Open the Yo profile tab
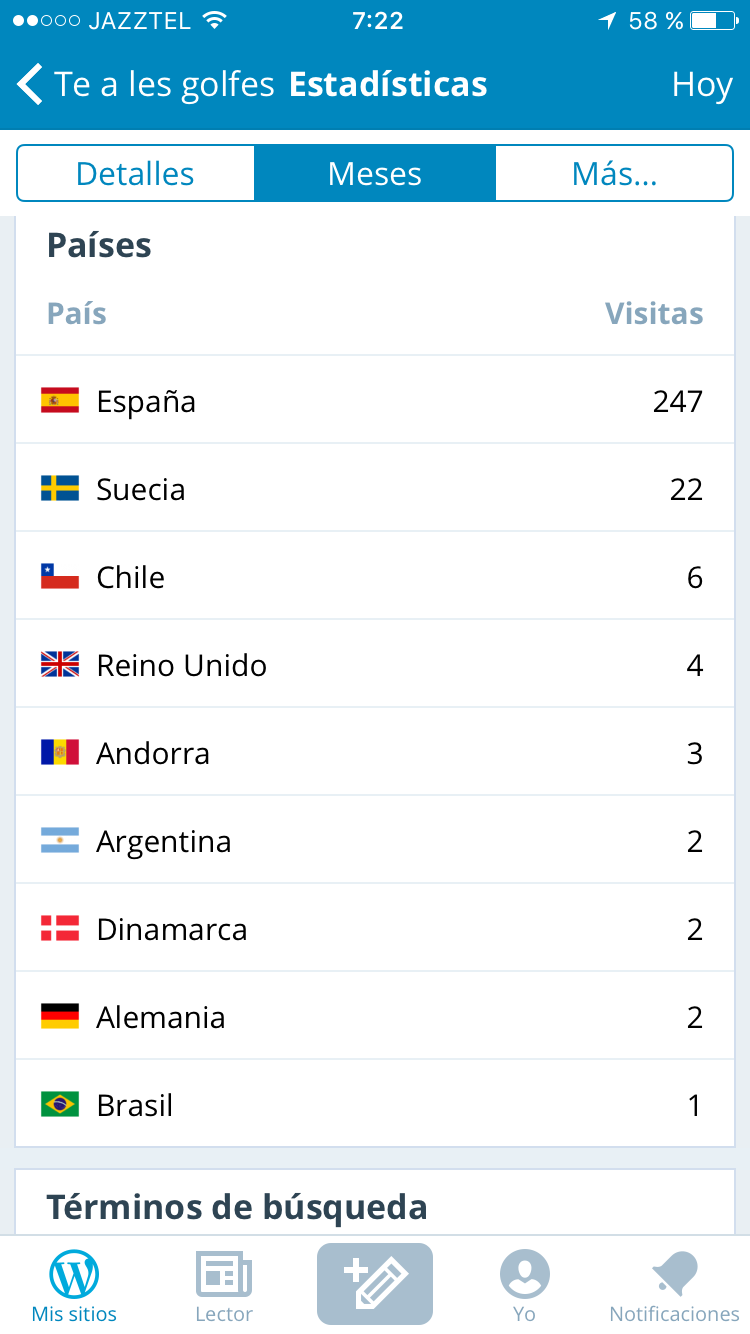Image resolution: width=750 pixels, height=1334 pixels. pos(525,1286)
